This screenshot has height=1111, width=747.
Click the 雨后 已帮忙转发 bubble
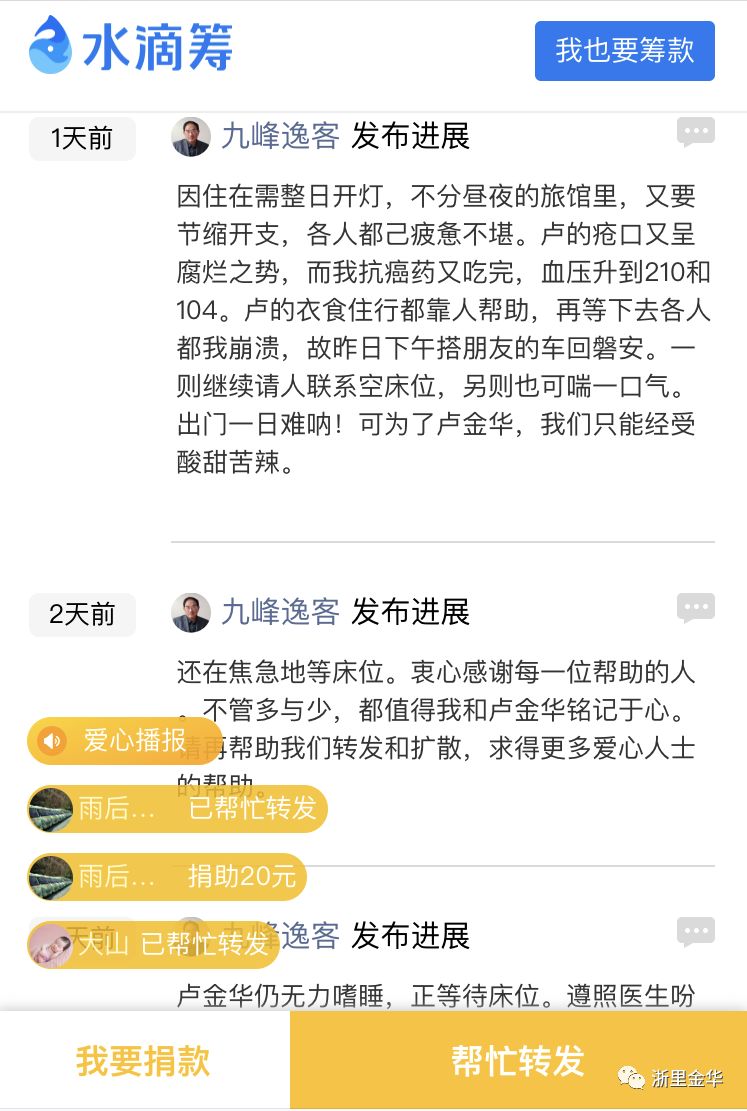(x=175, y=810)
